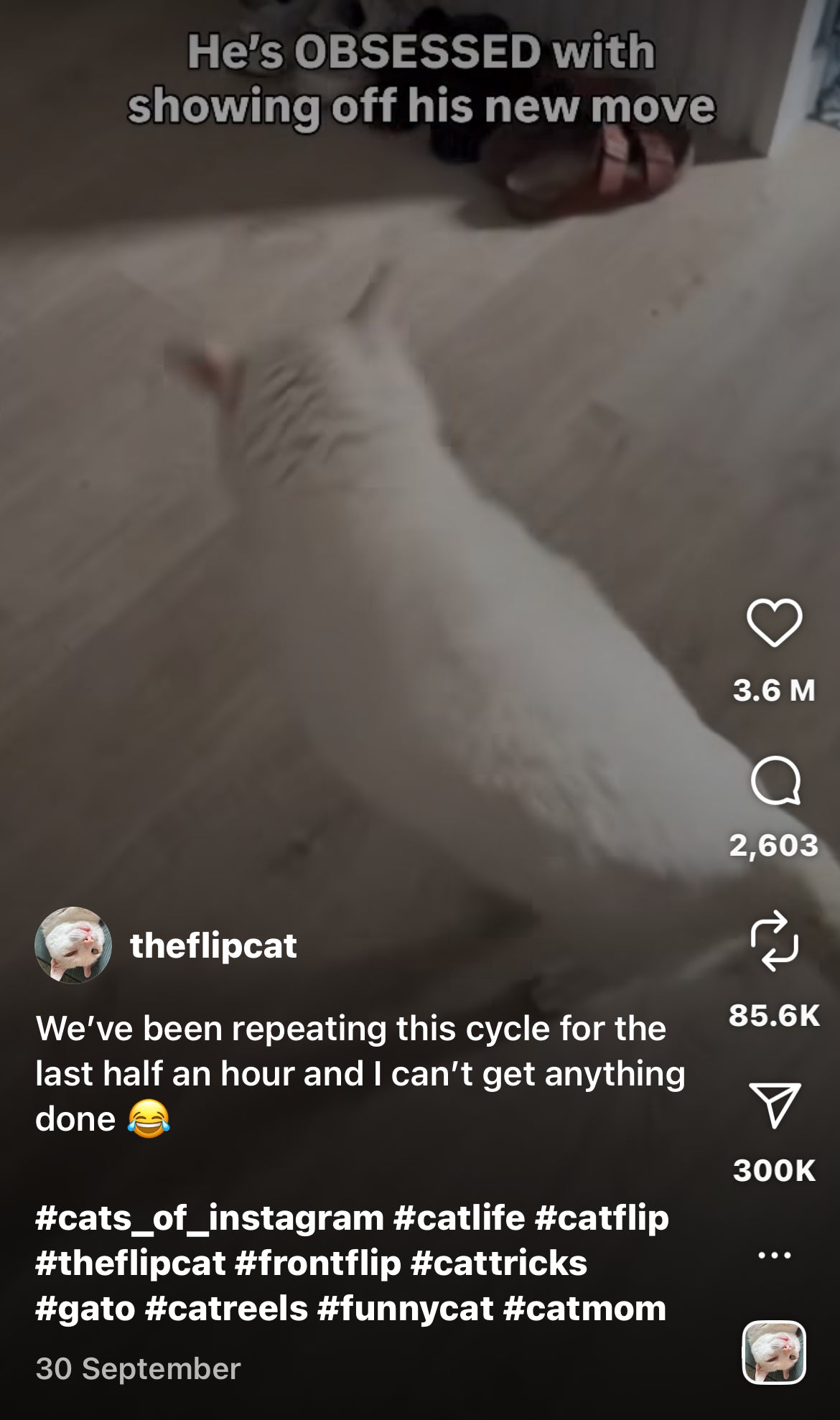Open theflipcat profile picture
The height and width of the screenshot is (1420, 840).
(73, 945)
